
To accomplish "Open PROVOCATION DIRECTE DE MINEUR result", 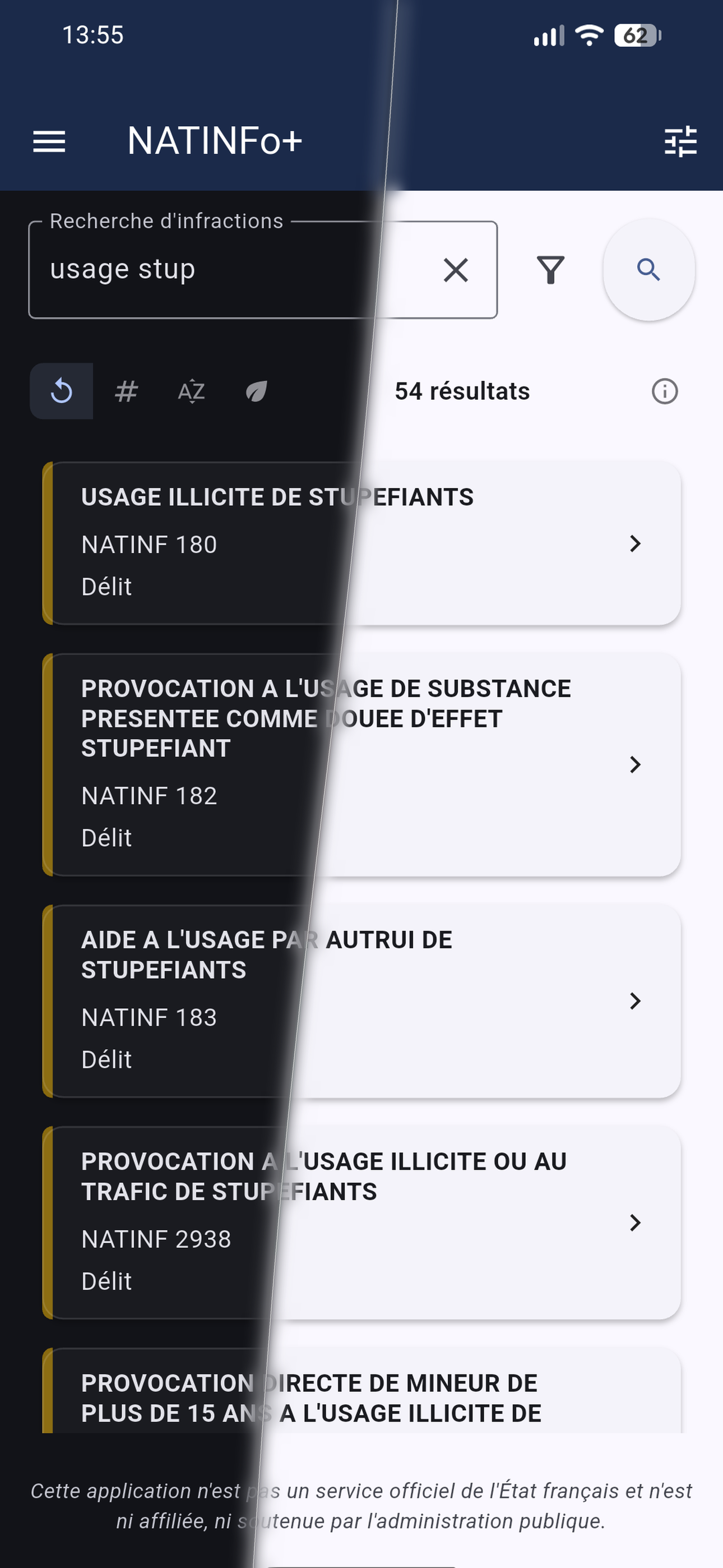I will pos(361,1397).
